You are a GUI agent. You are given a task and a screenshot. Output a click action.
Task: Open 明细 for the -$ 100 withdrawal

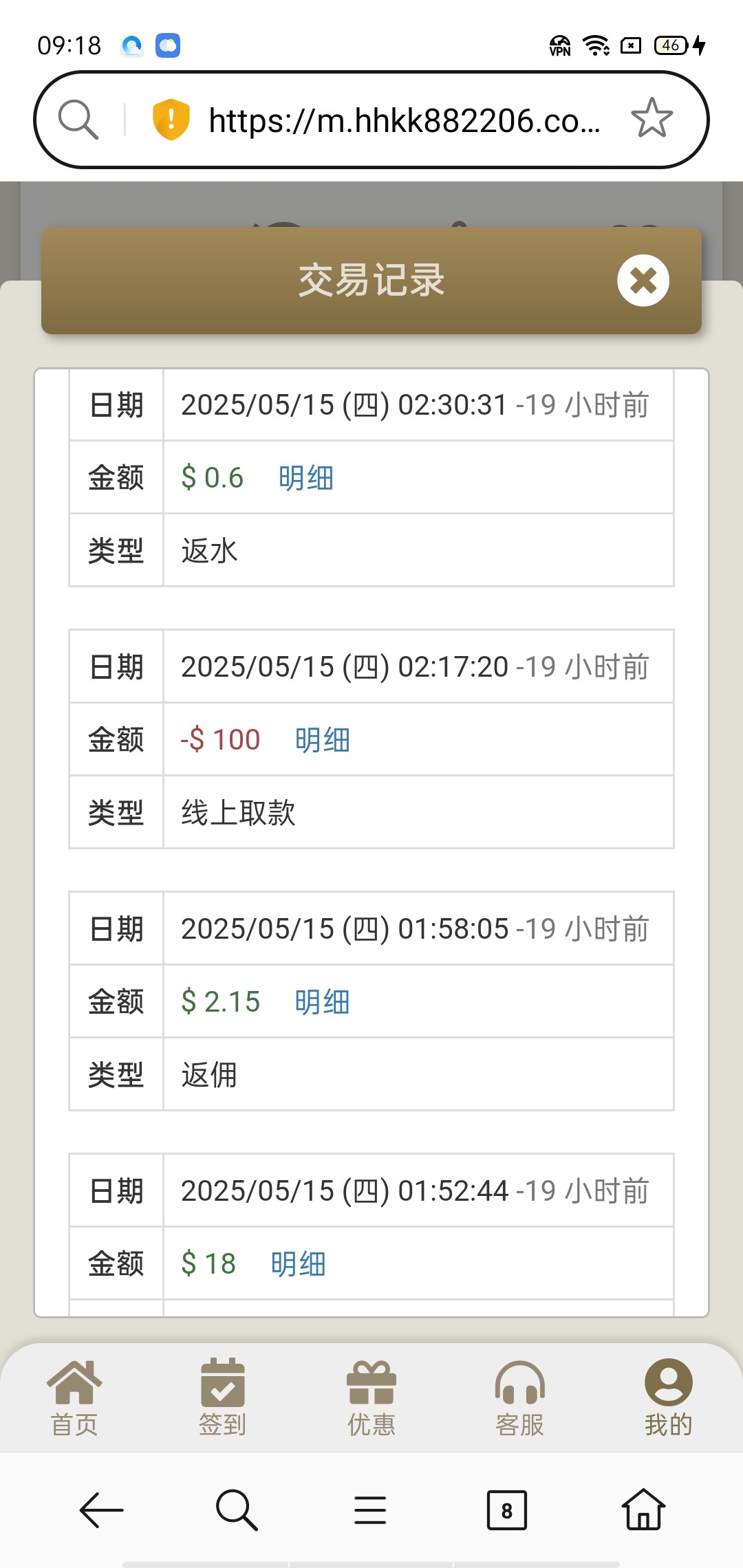[x=322, y=740]
